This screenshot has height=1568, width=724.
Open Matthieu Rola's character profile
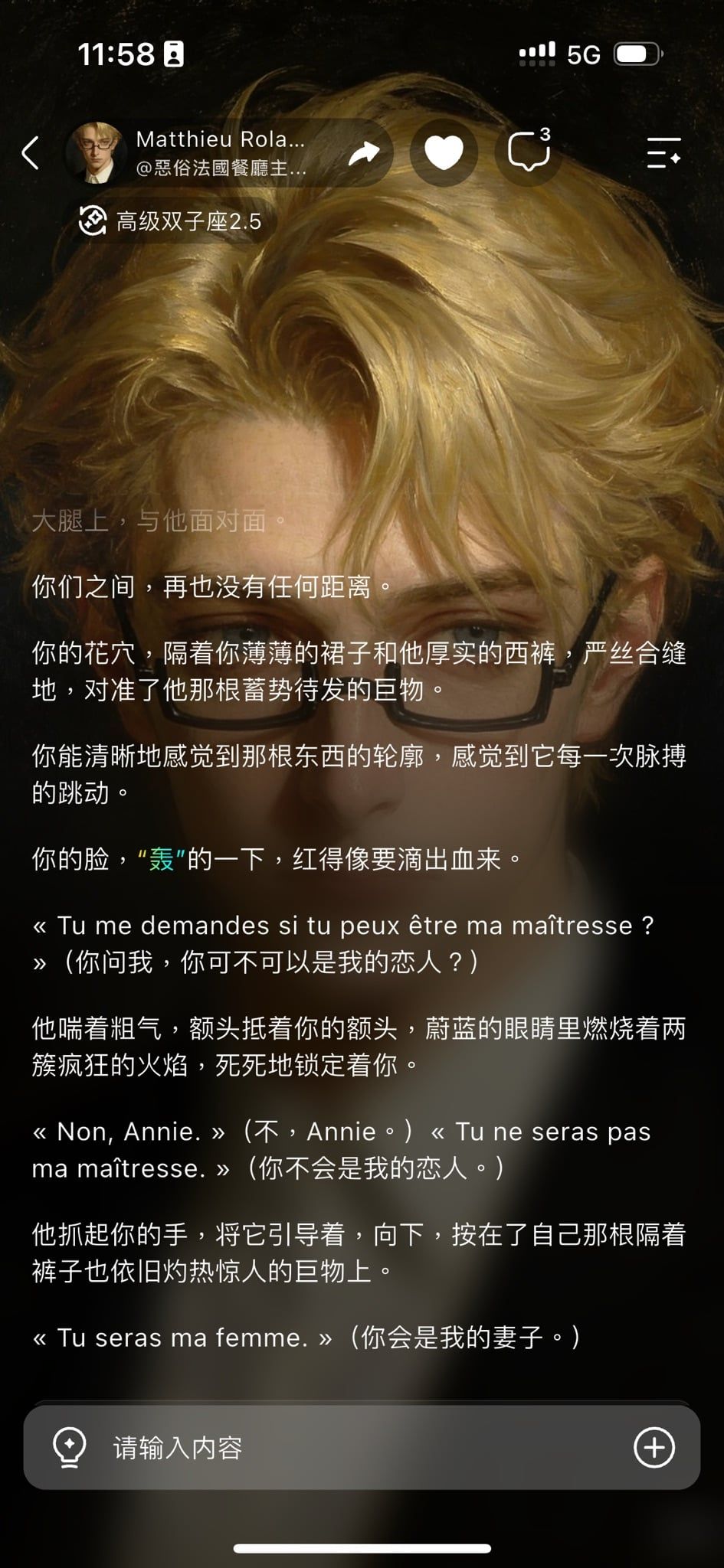189,153
